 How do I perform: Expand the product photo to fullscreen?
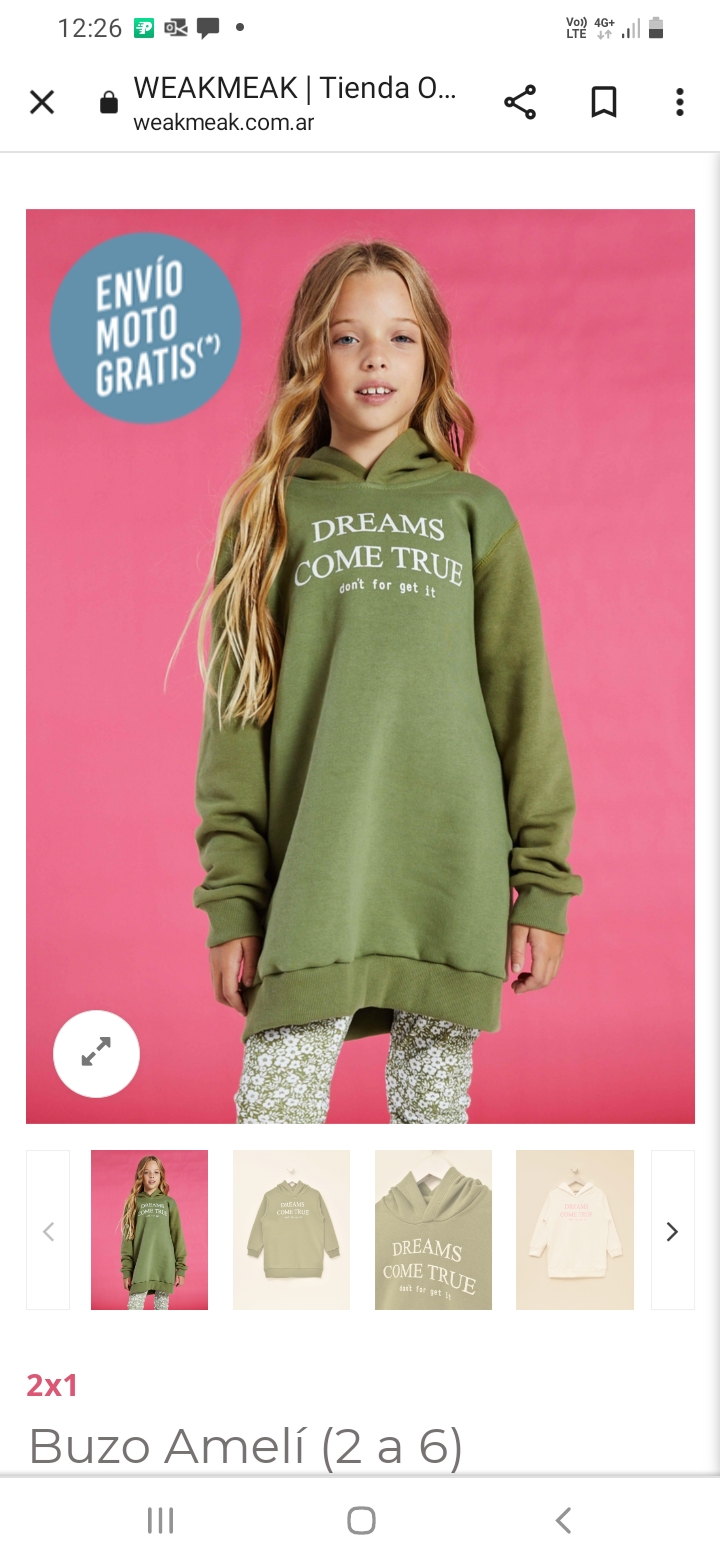[96, 1053]
